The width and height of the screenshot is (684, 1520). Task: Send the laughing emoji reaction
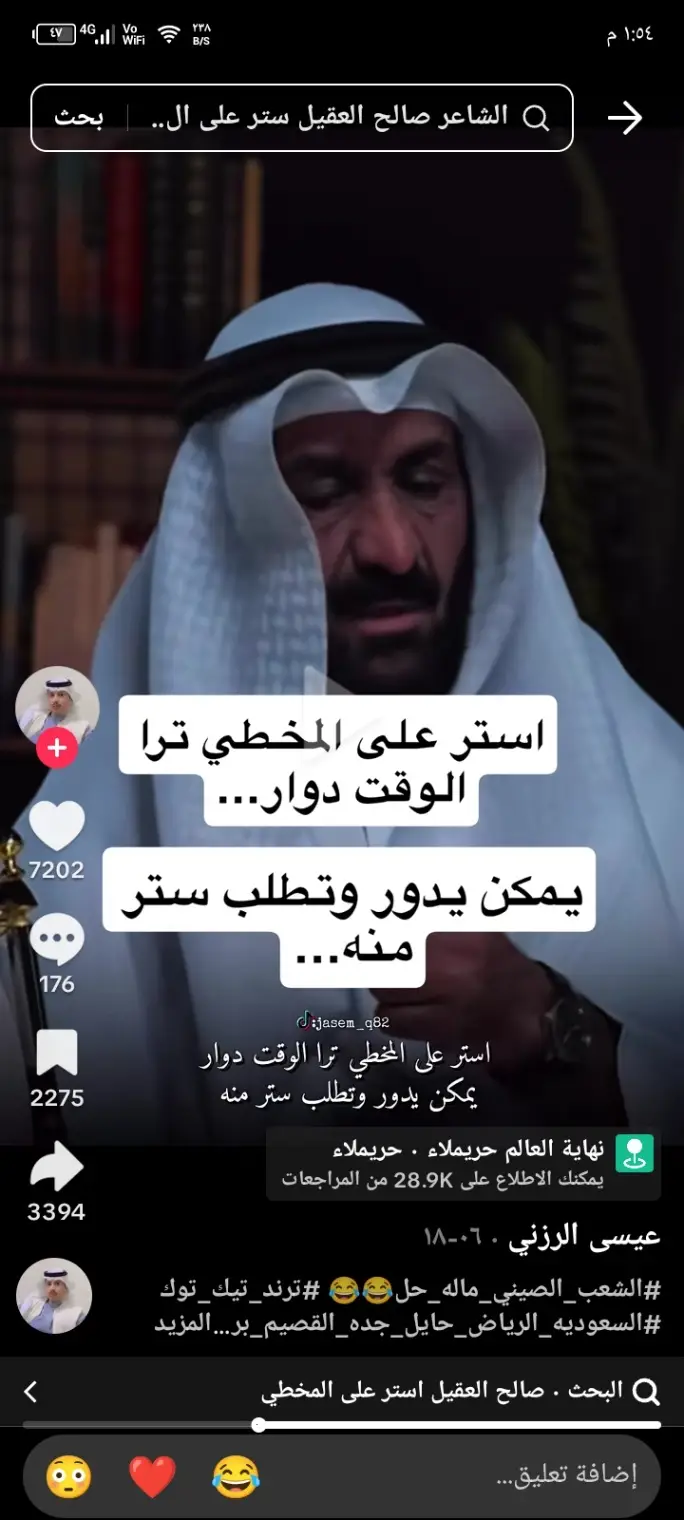(236, 1476)
